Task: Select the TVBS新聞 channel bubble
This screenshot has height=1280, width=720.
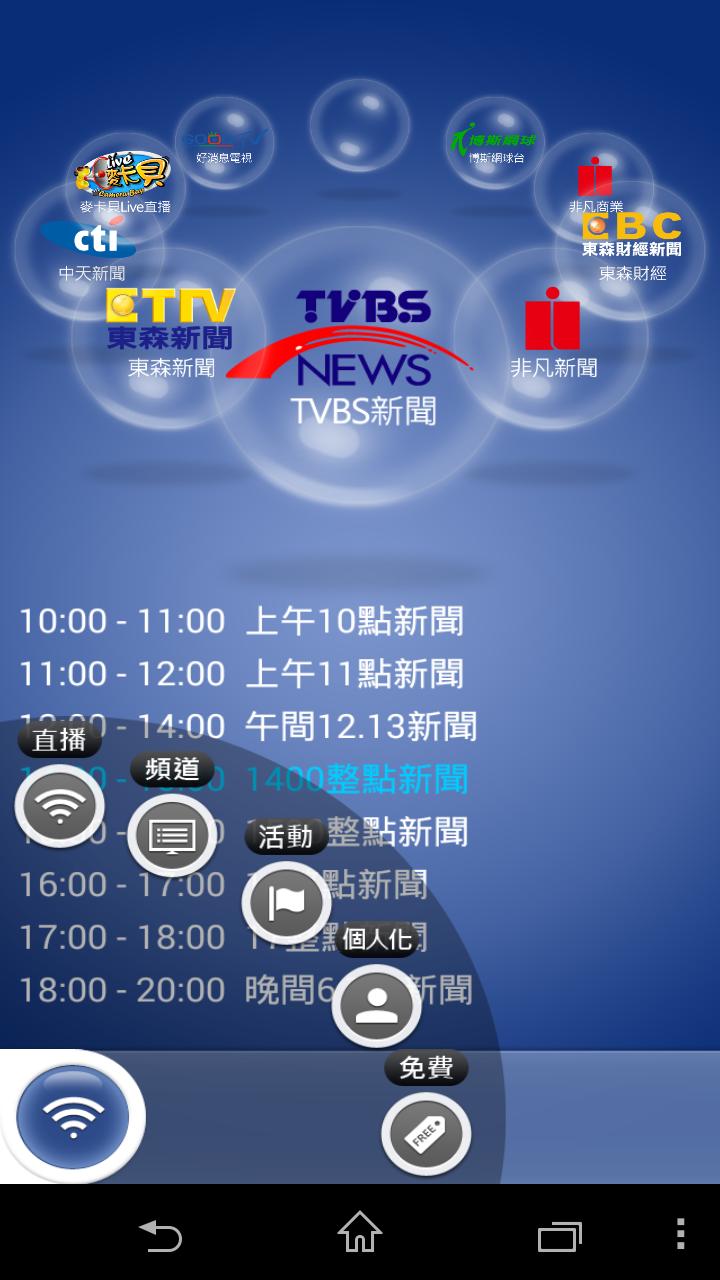Action: pos(362,355)
